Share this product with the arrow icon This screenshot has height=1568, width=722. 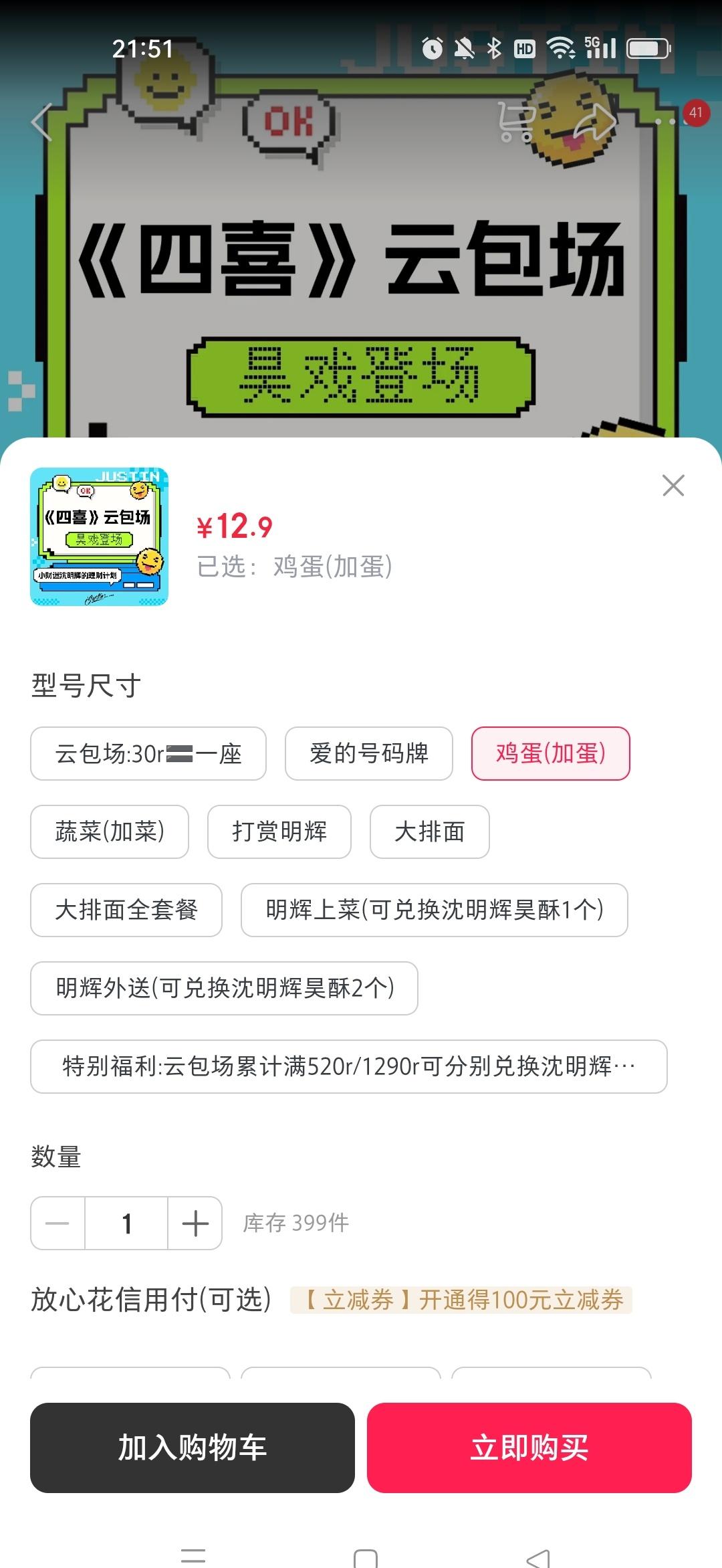pos(594,122)
